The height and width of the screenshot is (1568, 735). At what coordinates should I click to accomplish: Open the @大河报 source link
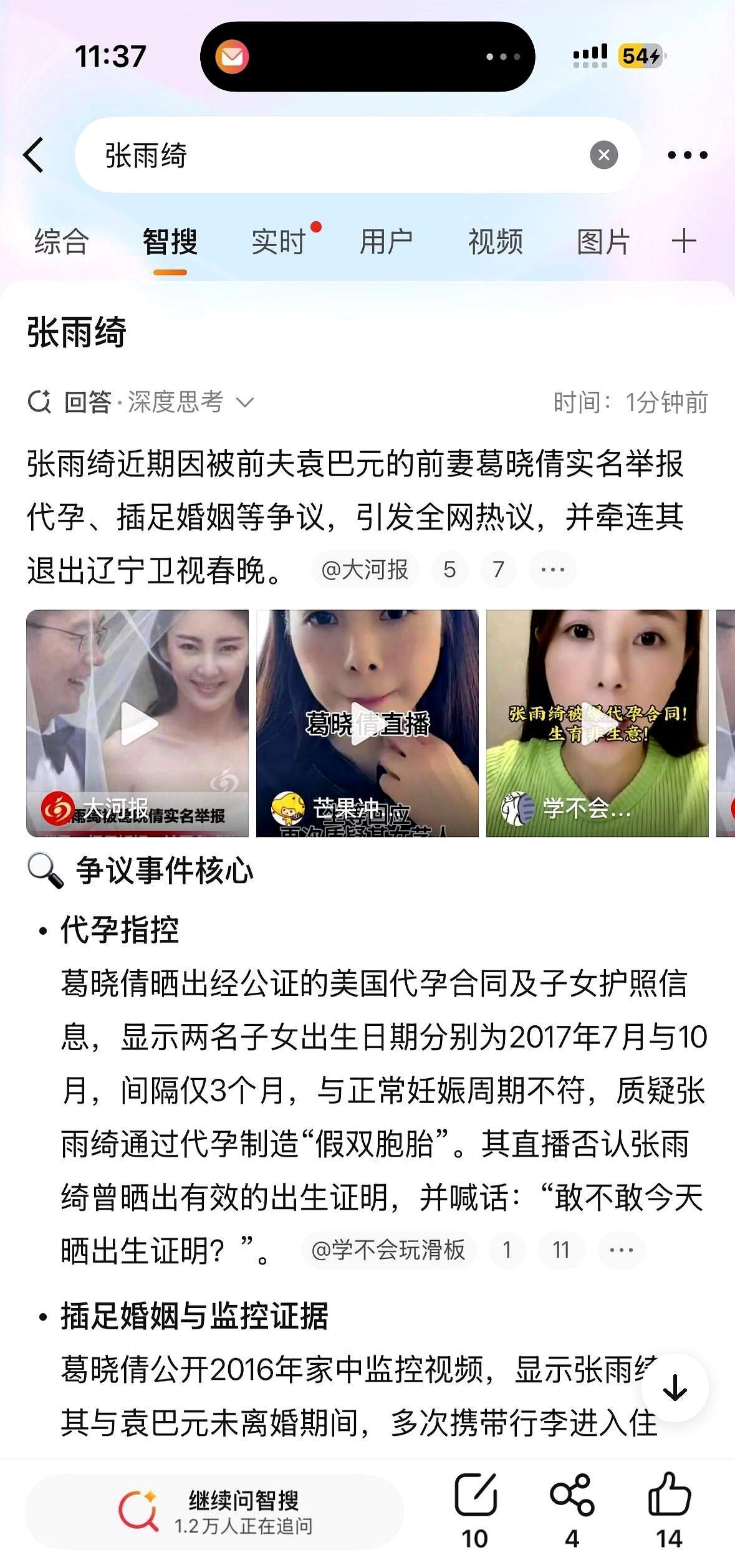[x=365, y=569]
